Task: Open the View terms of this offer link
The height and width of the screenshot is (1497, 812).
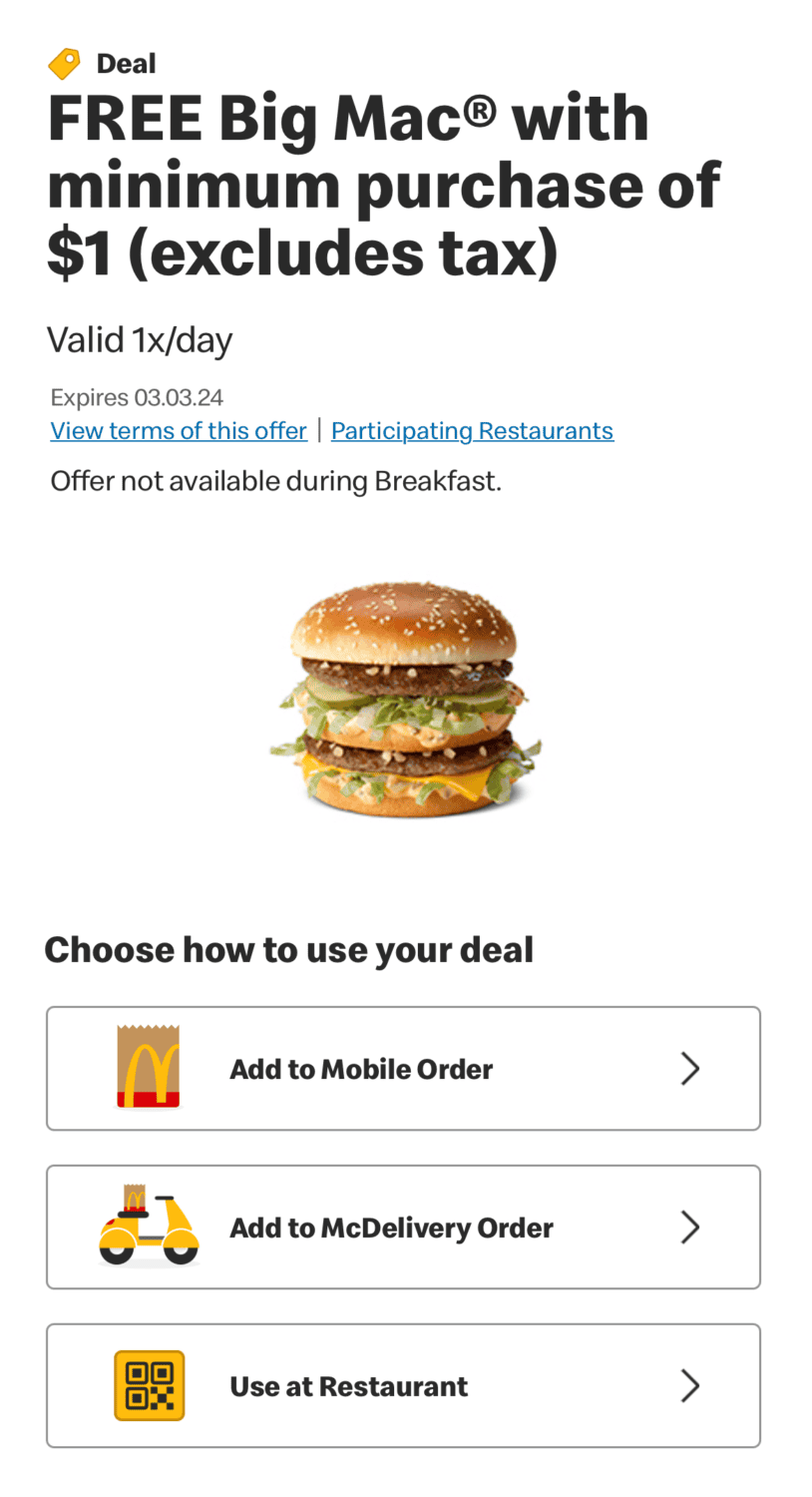Action: click(179, 430)
